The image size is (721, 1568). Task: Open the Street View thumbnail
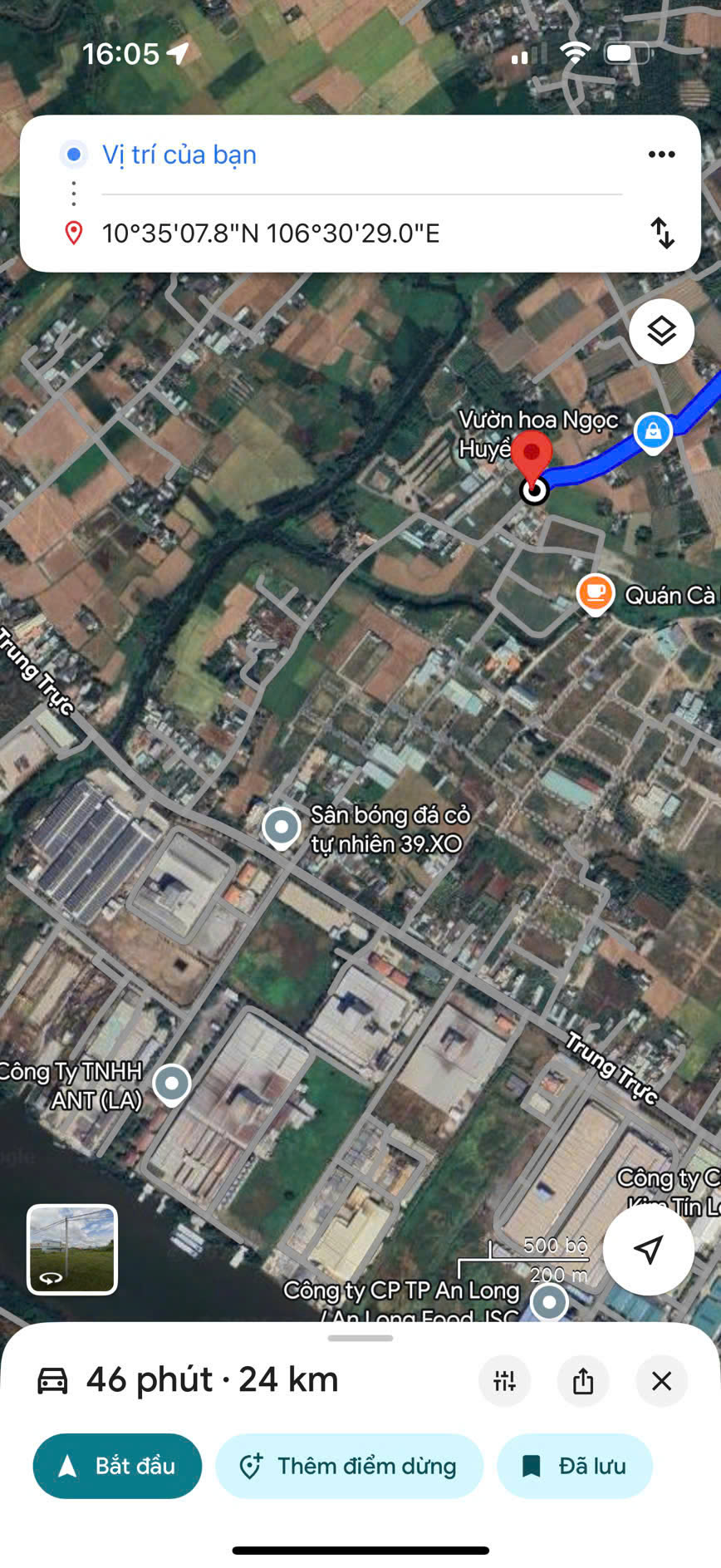tap(72, 1249)
